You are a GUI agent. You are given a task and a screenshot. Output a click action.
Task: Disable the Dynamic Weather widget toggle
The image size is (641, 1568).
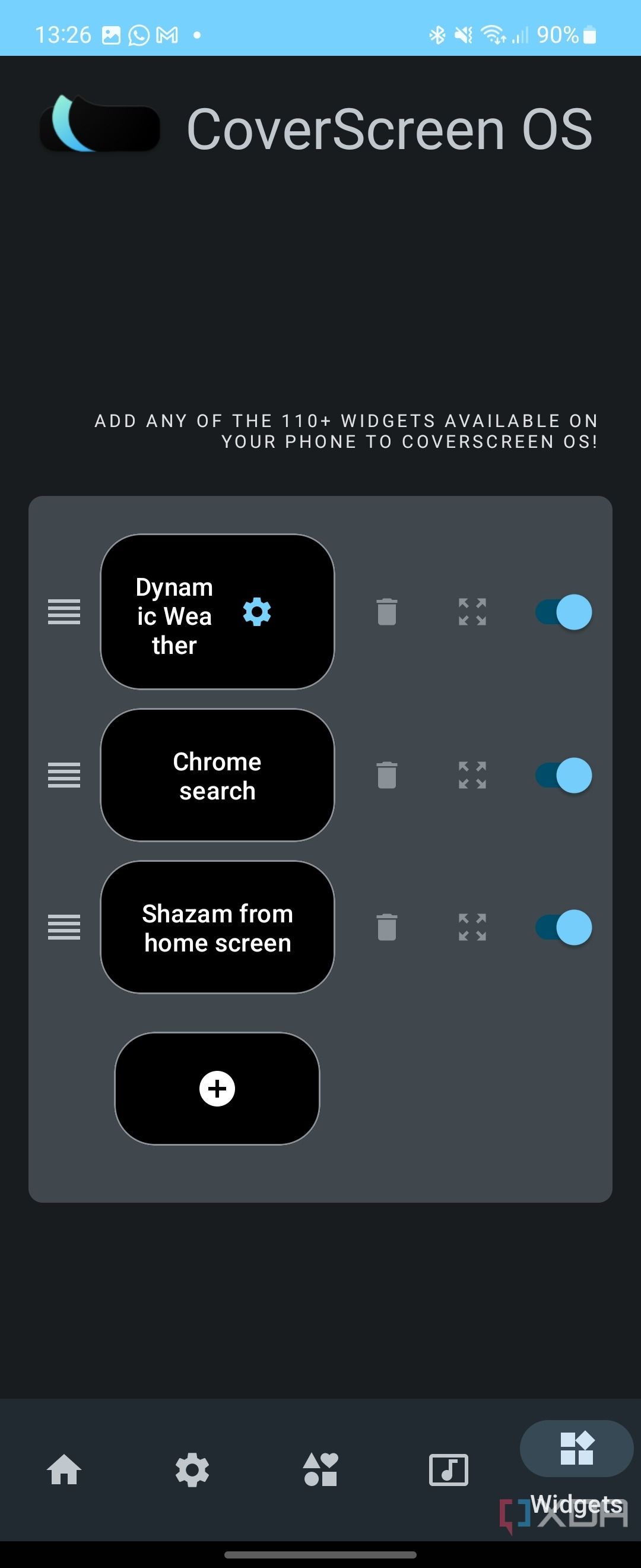click(x=564, y=612)
